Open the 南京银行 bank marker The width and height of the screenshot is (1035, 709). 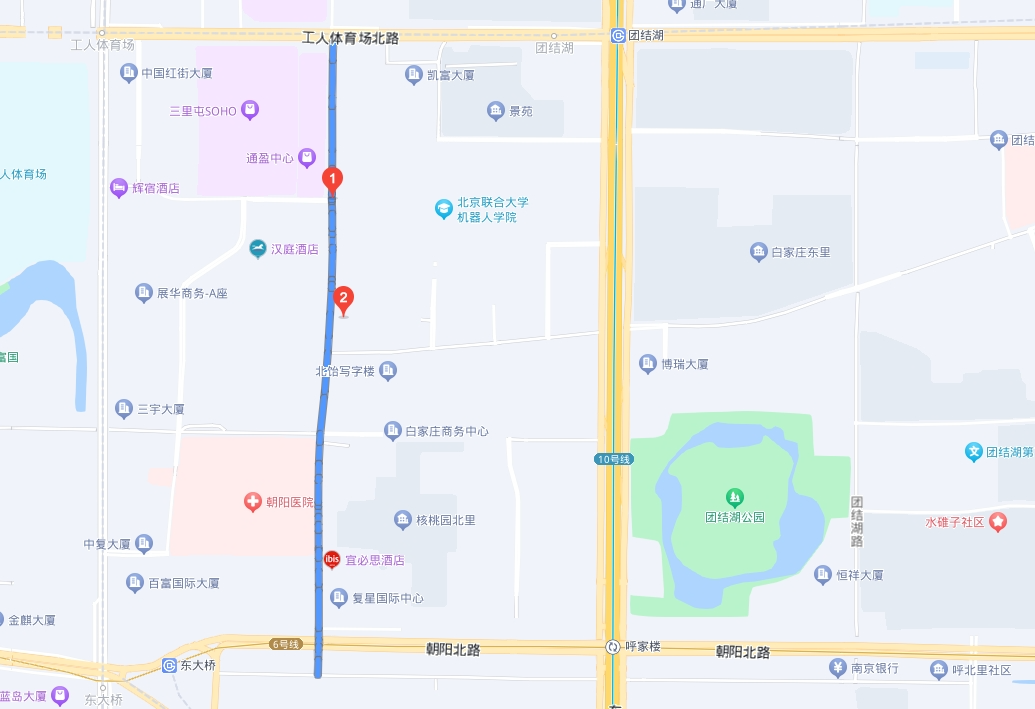click(x=838, y=668)
